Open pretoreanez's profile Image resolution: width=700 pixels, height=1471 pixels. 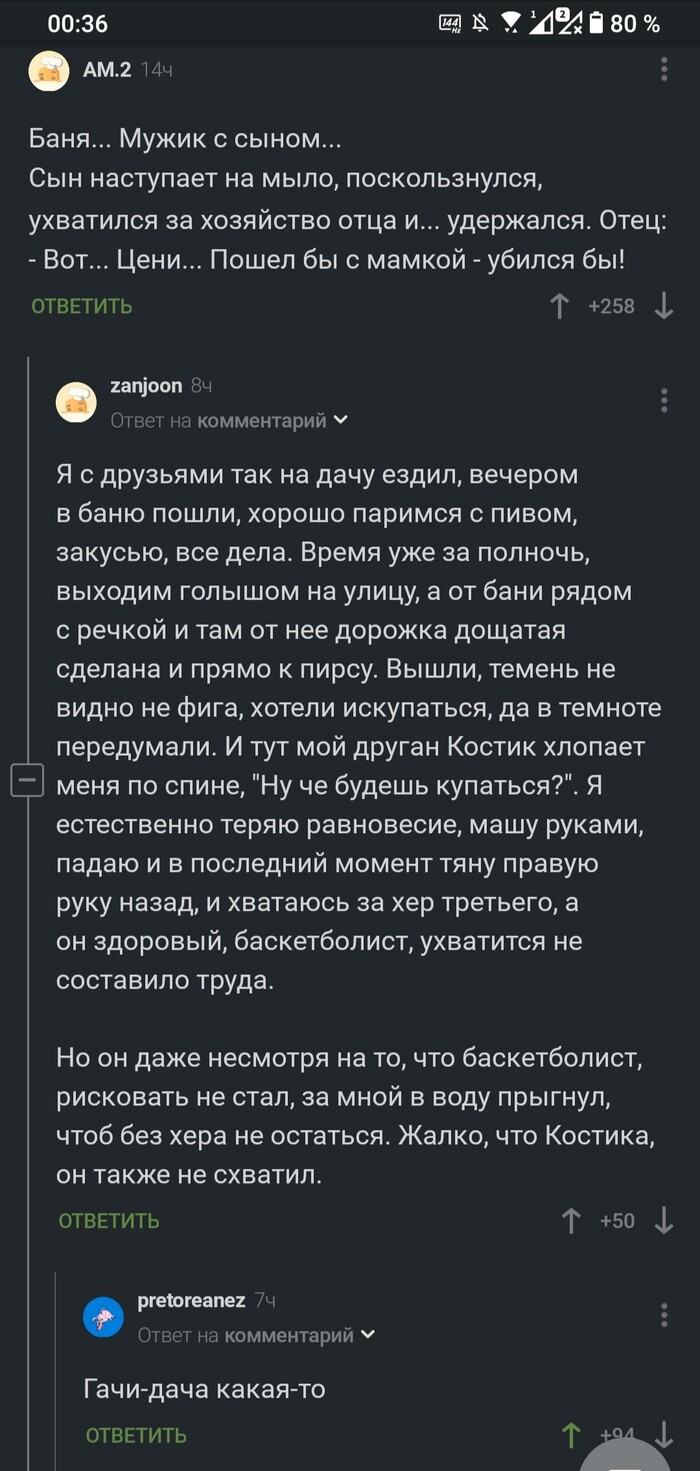[191, 1300]
